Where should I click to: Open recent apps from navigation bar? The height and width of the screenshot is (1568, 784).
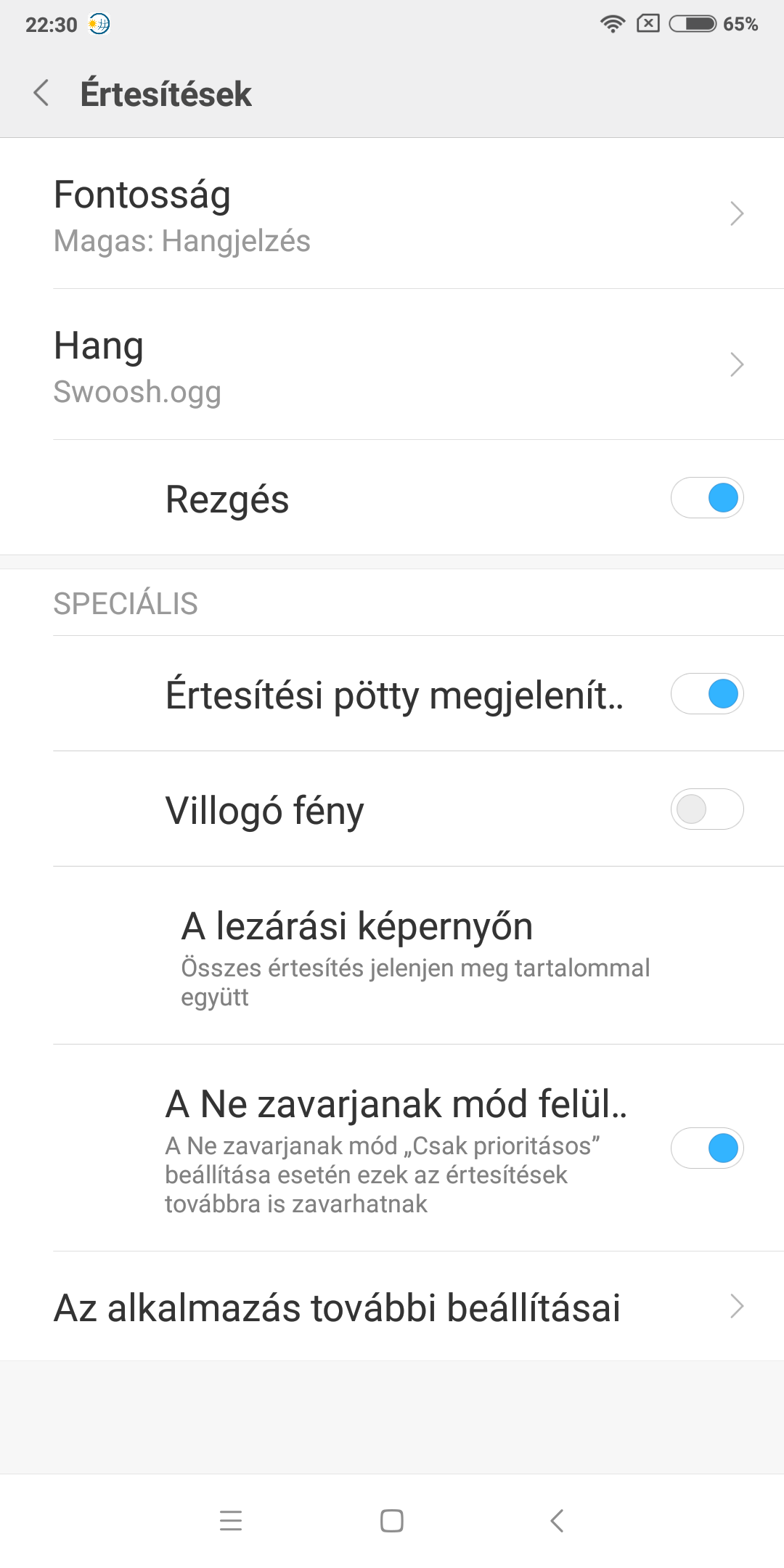[x=231, y=1520]
